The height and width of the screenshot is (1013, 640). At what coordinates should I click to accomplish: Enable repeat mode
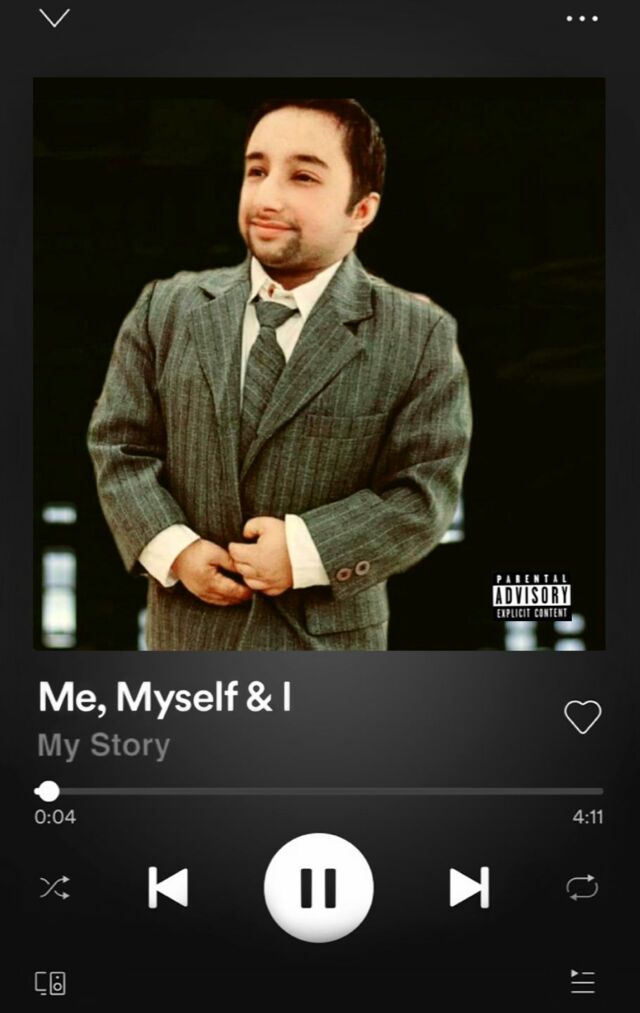point(582,887)
